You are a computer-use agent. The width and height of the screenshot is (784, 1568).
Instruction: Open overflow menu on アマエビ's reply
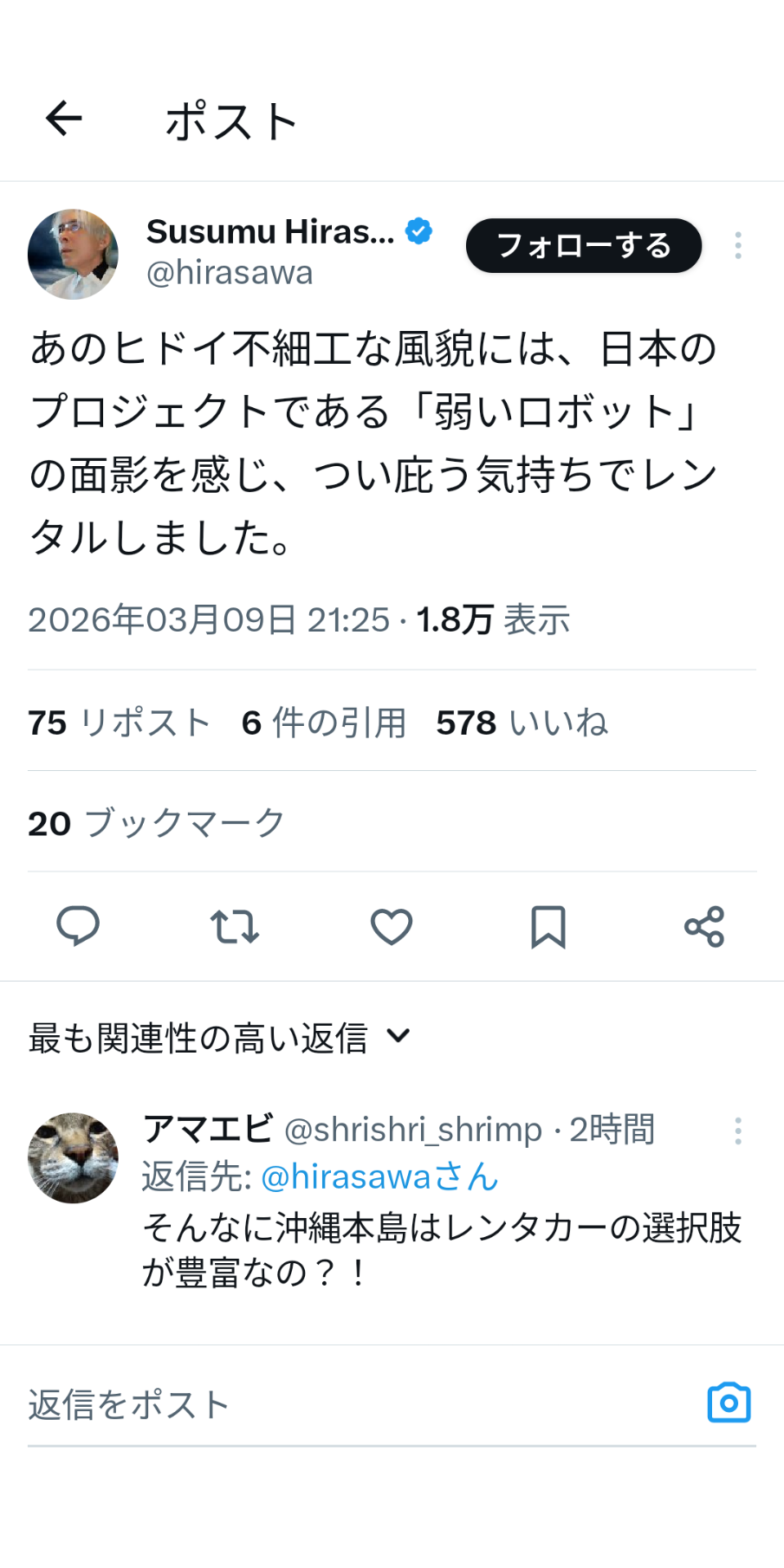point(737,1131)
